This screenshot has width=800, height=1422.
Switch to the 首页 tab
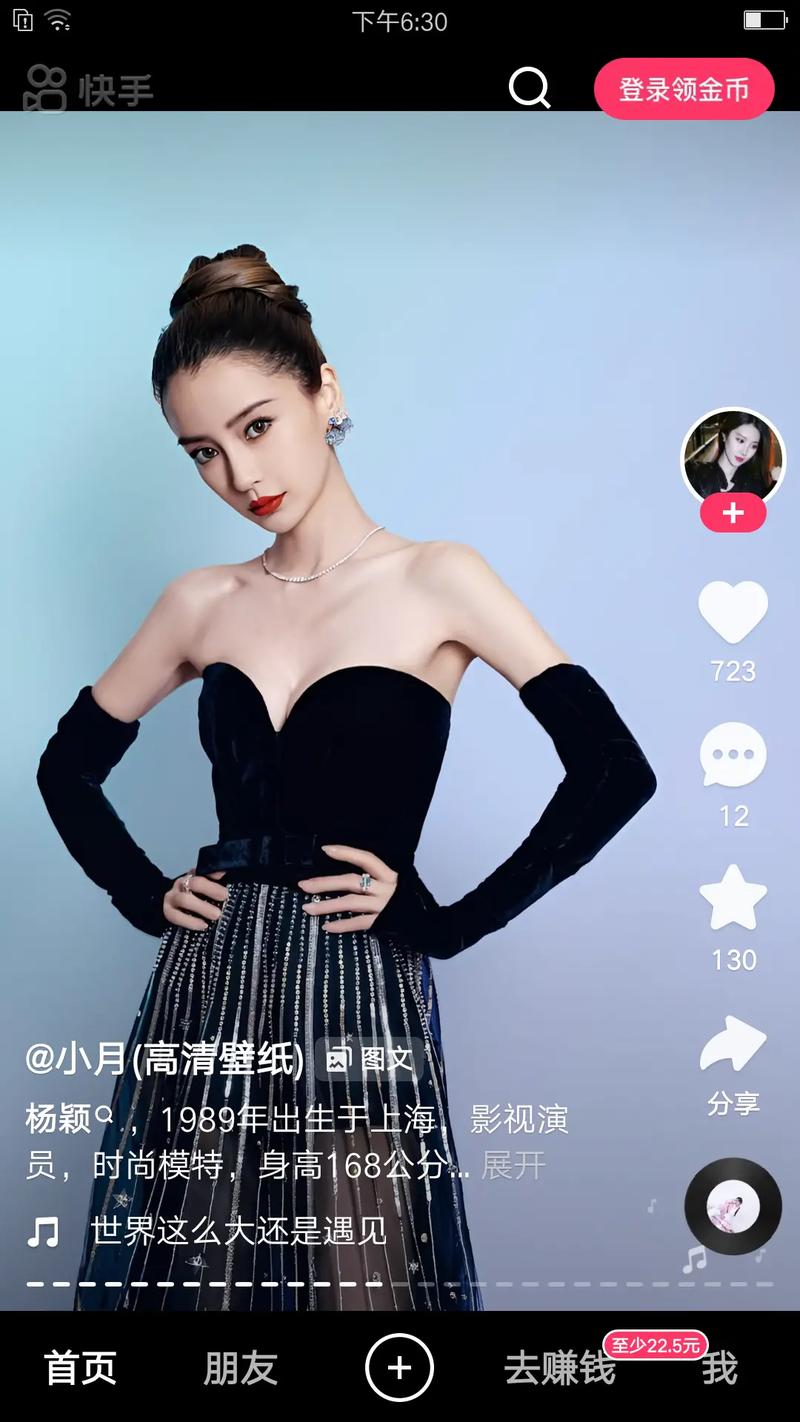pos(81,1368)
